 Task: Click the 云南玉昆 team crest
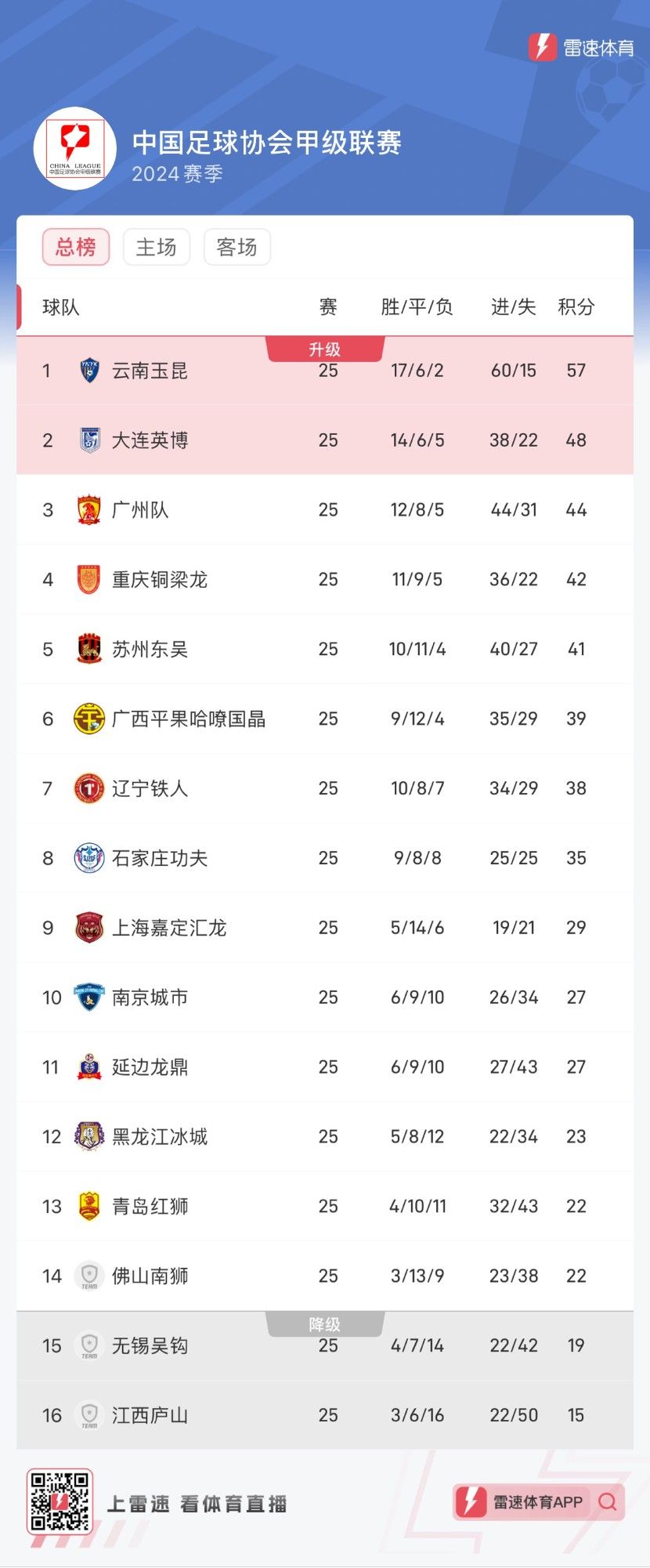(89, 371)
